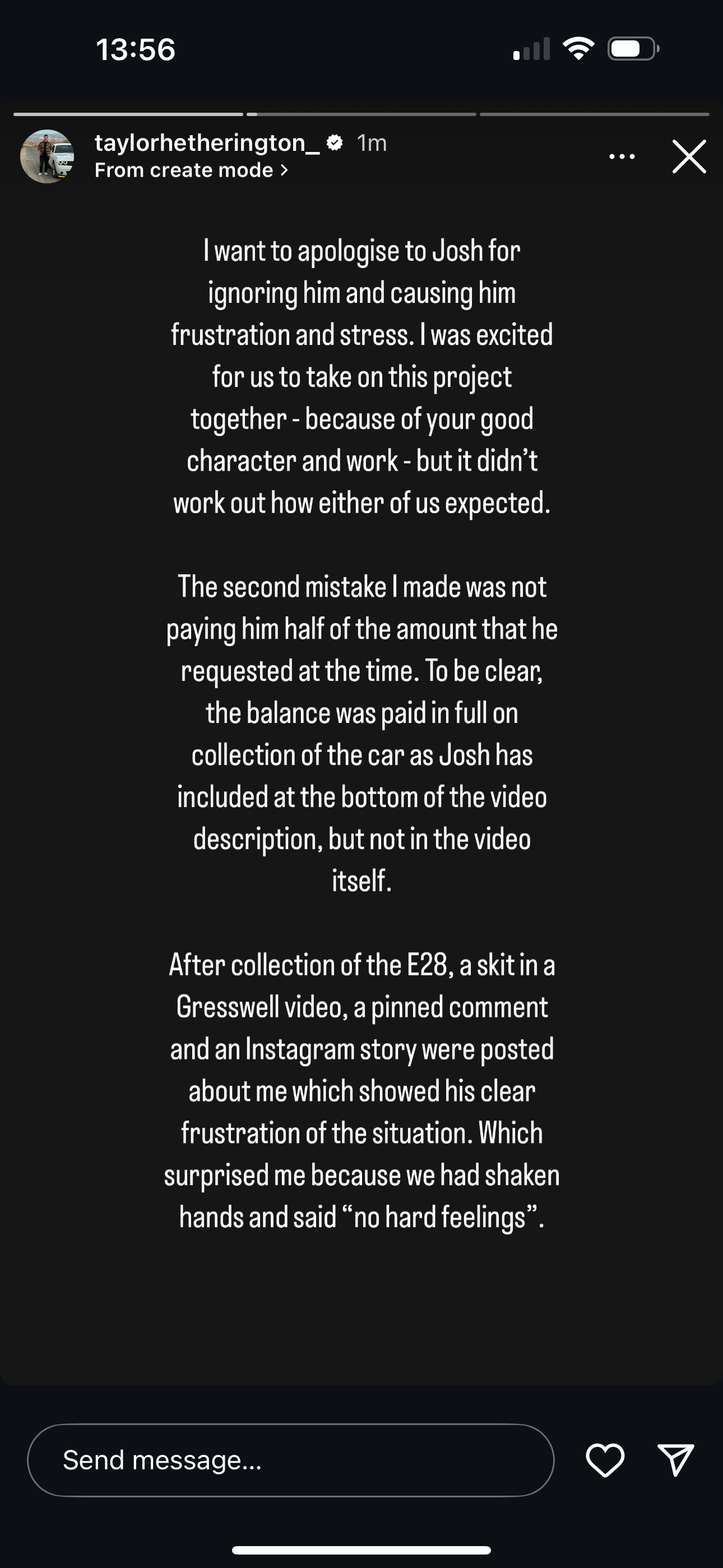Like this story with the heart
Viewport: 723px width, 1568px height.
pyautogui.click(x=605, y=1460)
